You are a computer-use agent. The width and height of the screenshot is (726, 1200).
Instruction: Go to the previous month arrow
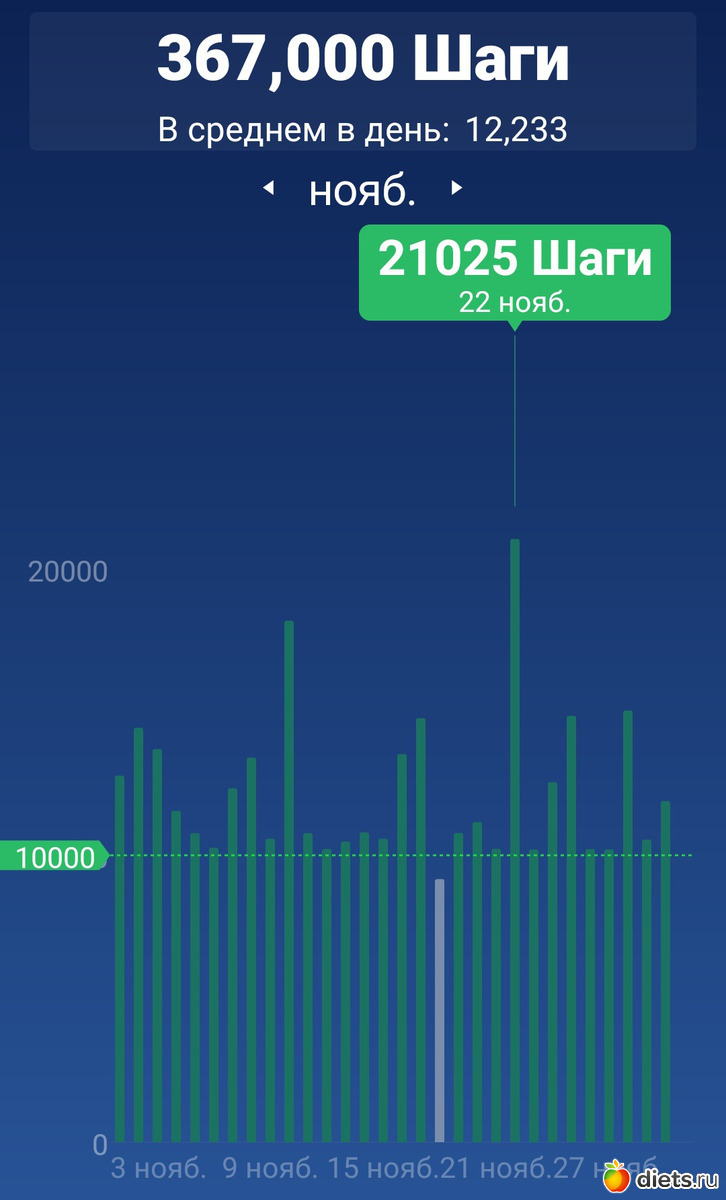pos(268,188)
